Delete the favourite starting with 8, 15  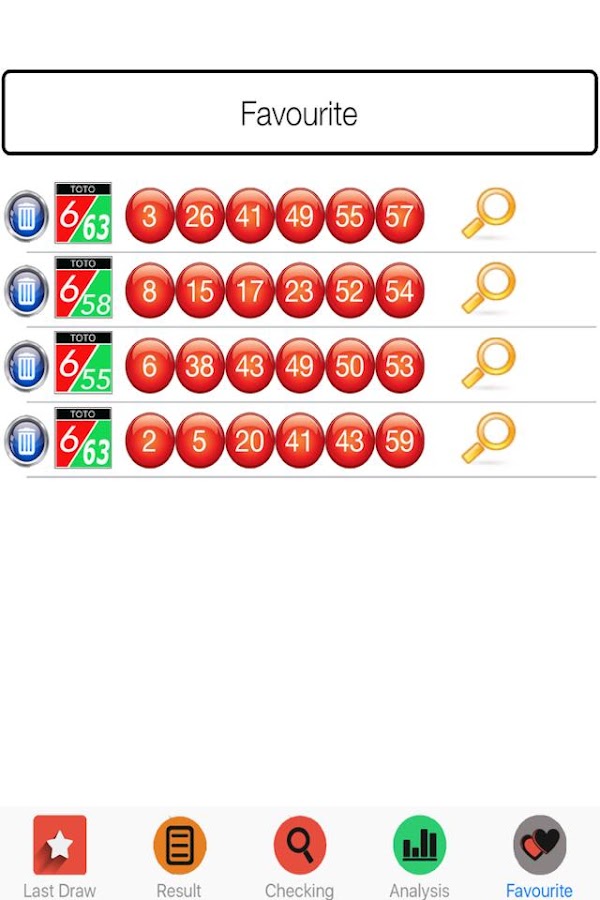pos(27,289)
